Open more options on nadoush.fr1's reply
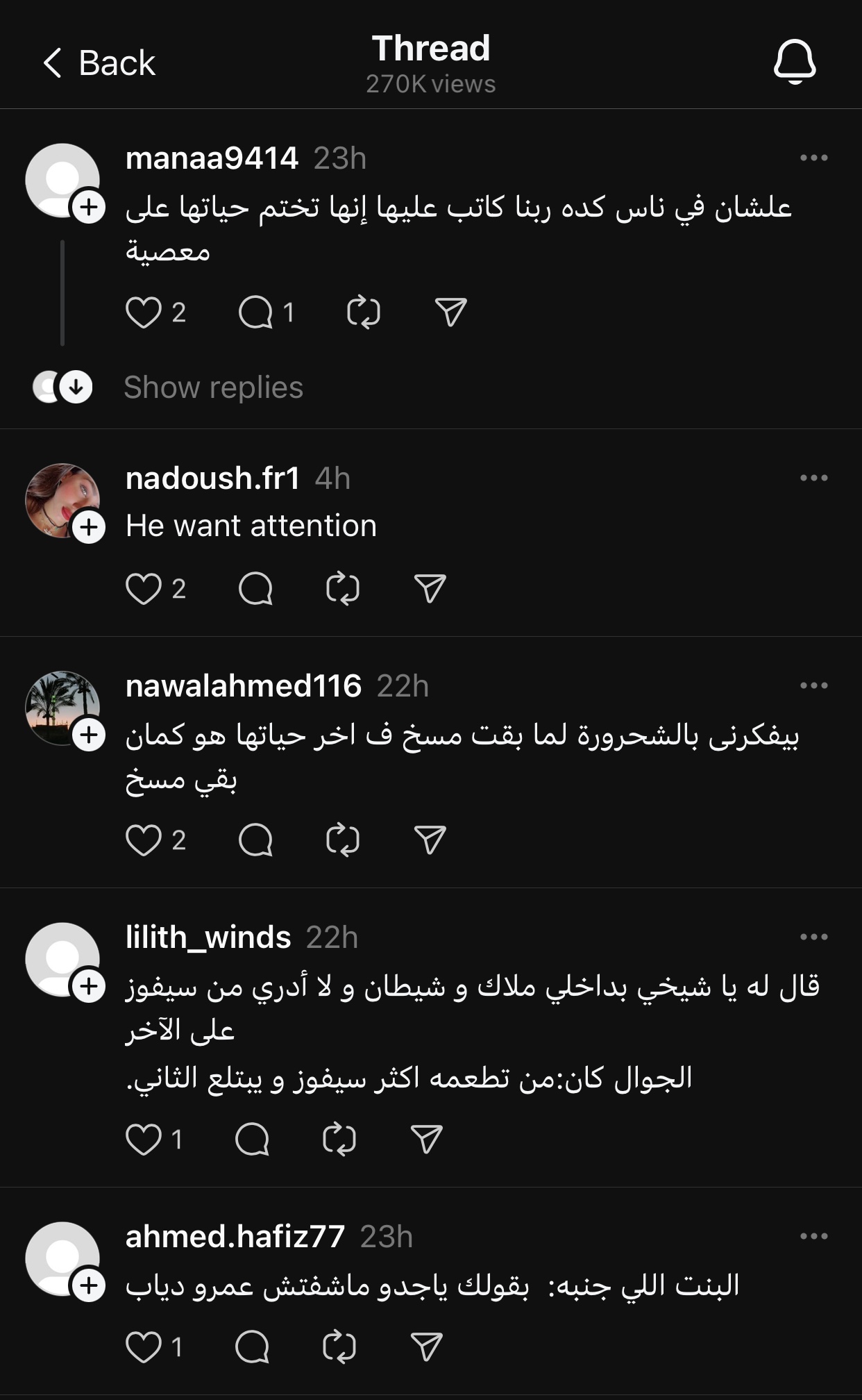This screenshot has height=1400, width=862. pyautogui.click(x=813, y=478)
